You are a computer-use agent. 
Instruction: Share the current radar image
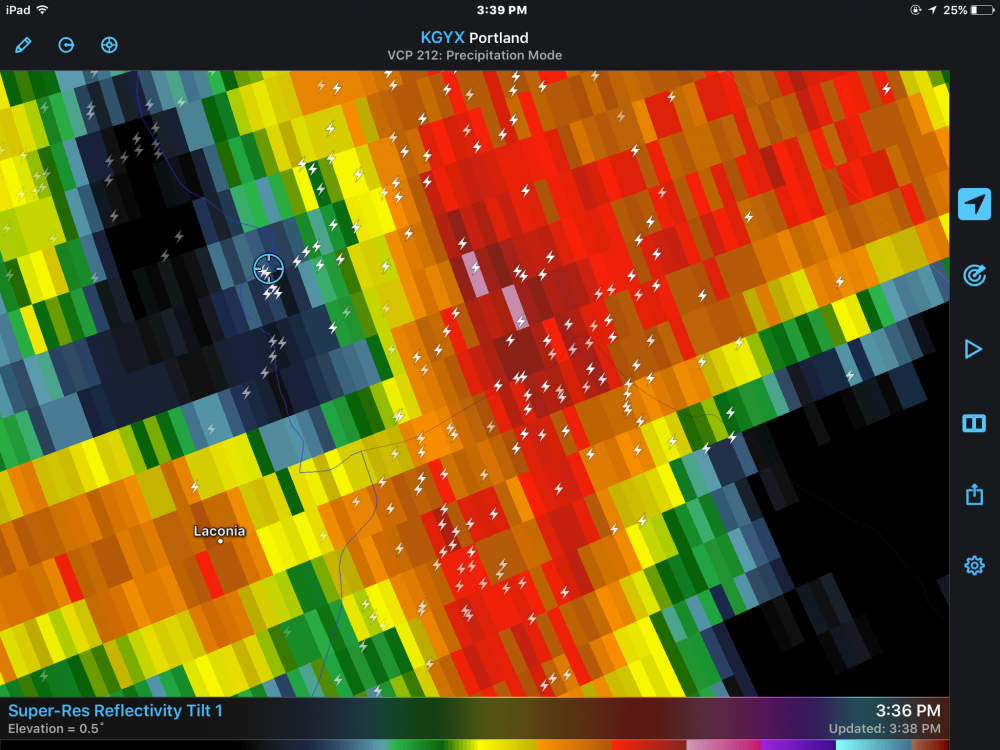pyautogui.click(x=974, y=494)
